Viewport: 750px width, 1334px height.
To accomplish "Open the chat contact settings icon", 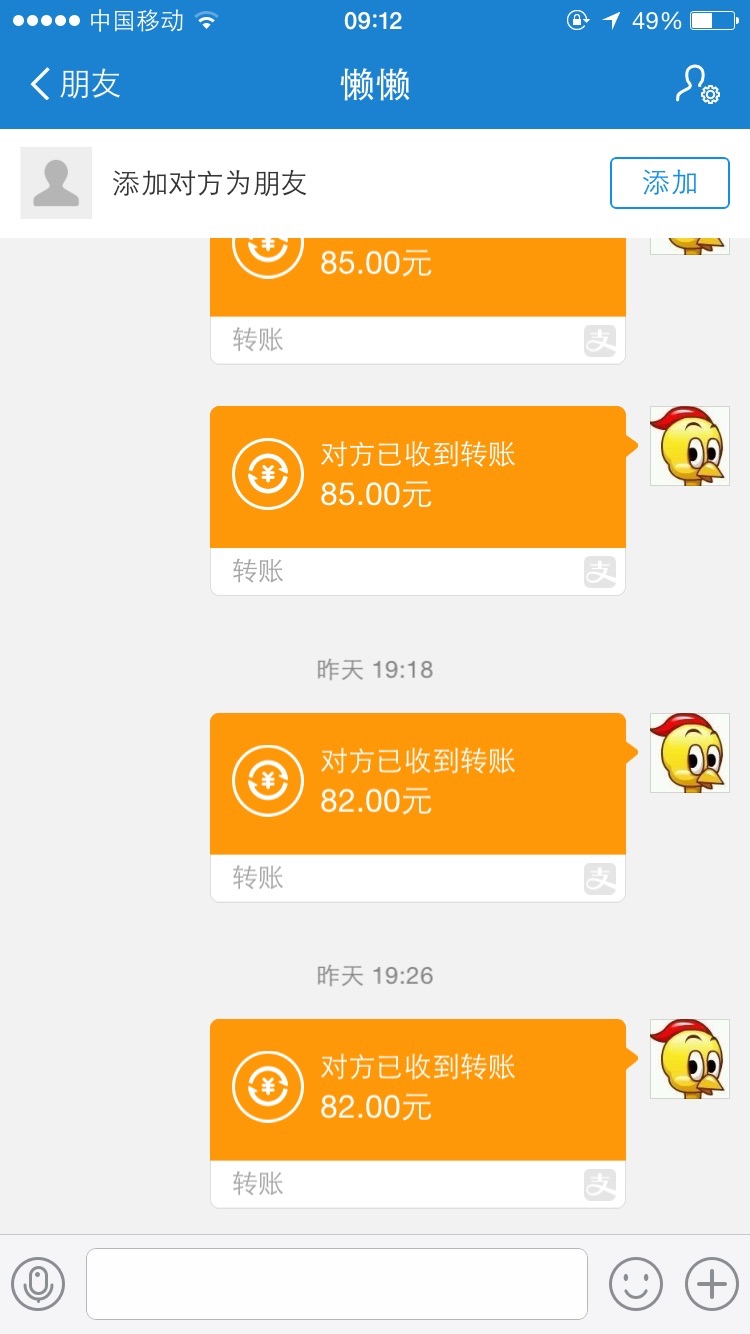I will coord(697,85).
